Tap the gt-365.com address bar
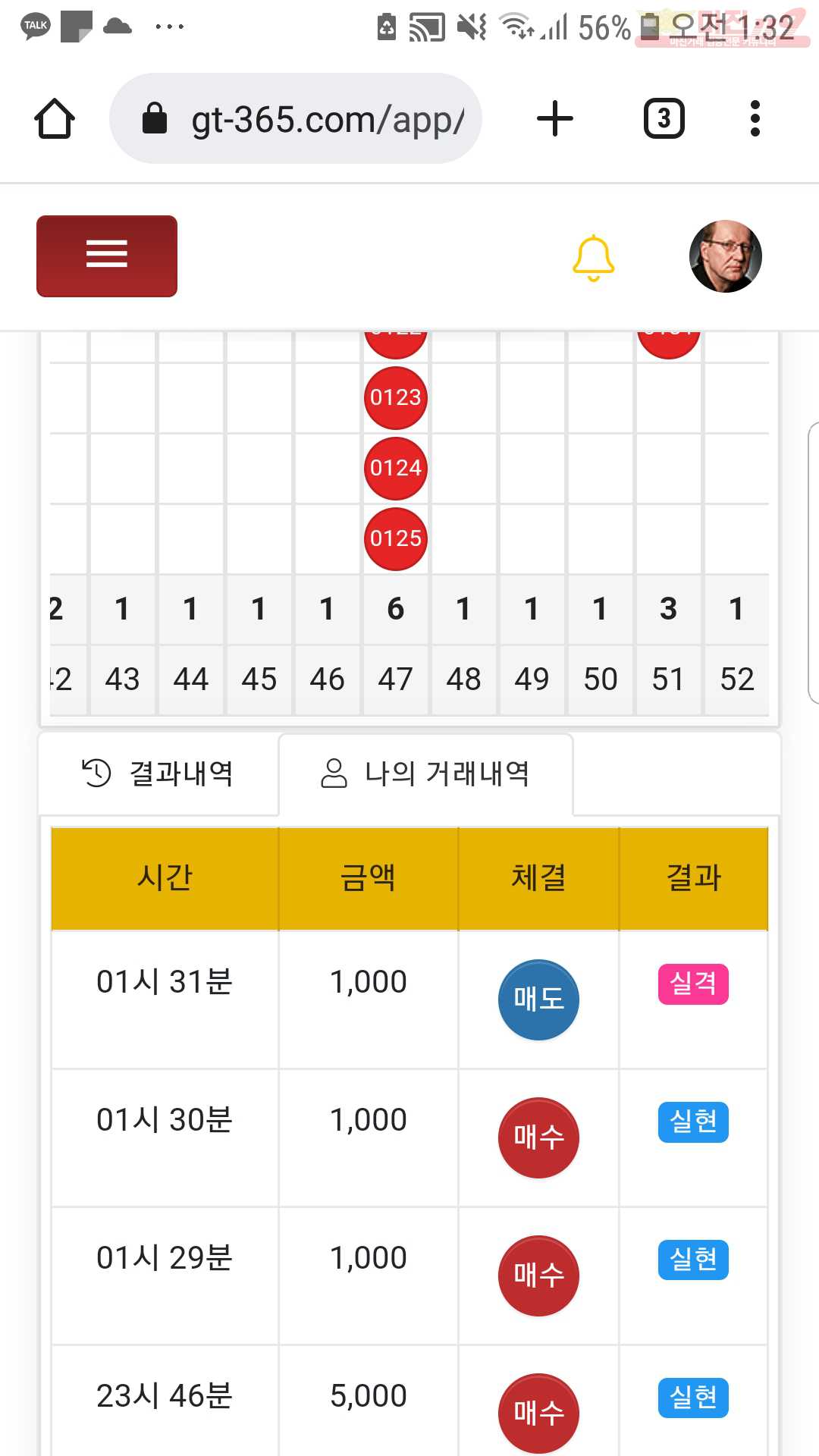The width and height of the screenshot is (819, 1456). point(296,119)
